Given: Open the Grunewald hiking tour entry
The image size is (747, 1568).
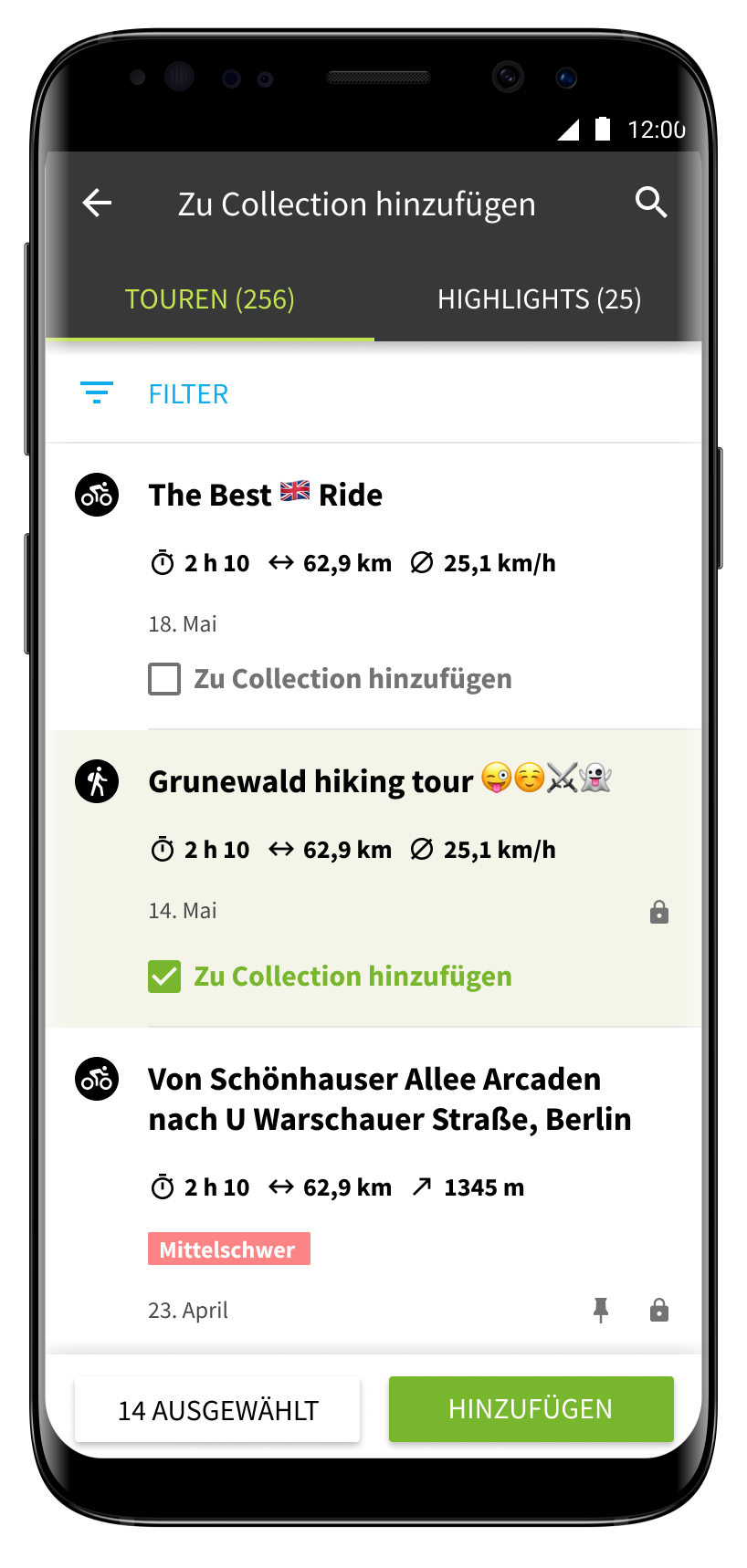Looking at the screenshot, I should [x=310, y=782].
